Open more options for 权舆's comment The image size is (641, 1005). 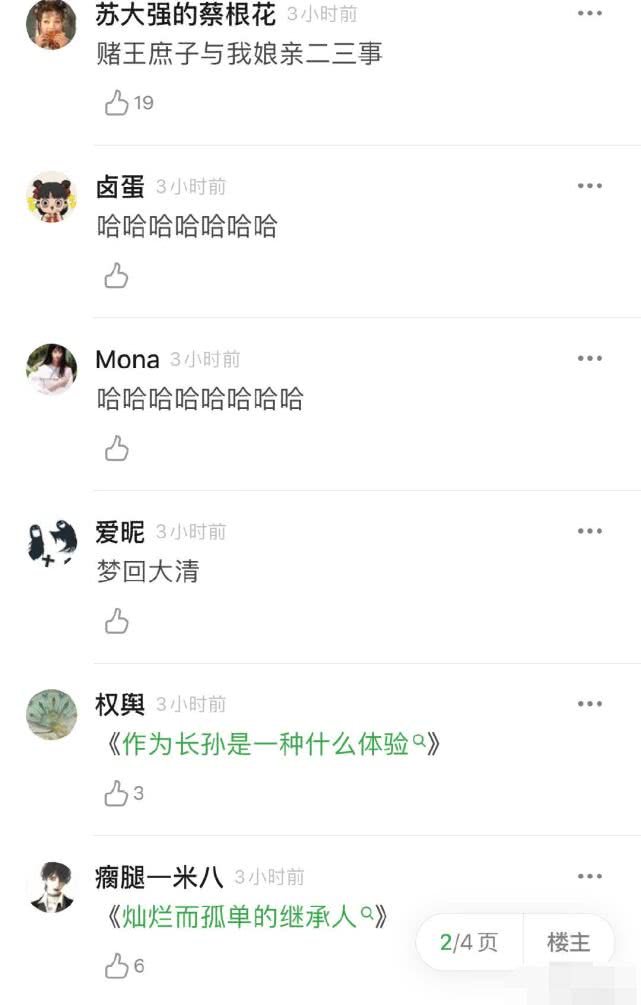click(590, 704)
